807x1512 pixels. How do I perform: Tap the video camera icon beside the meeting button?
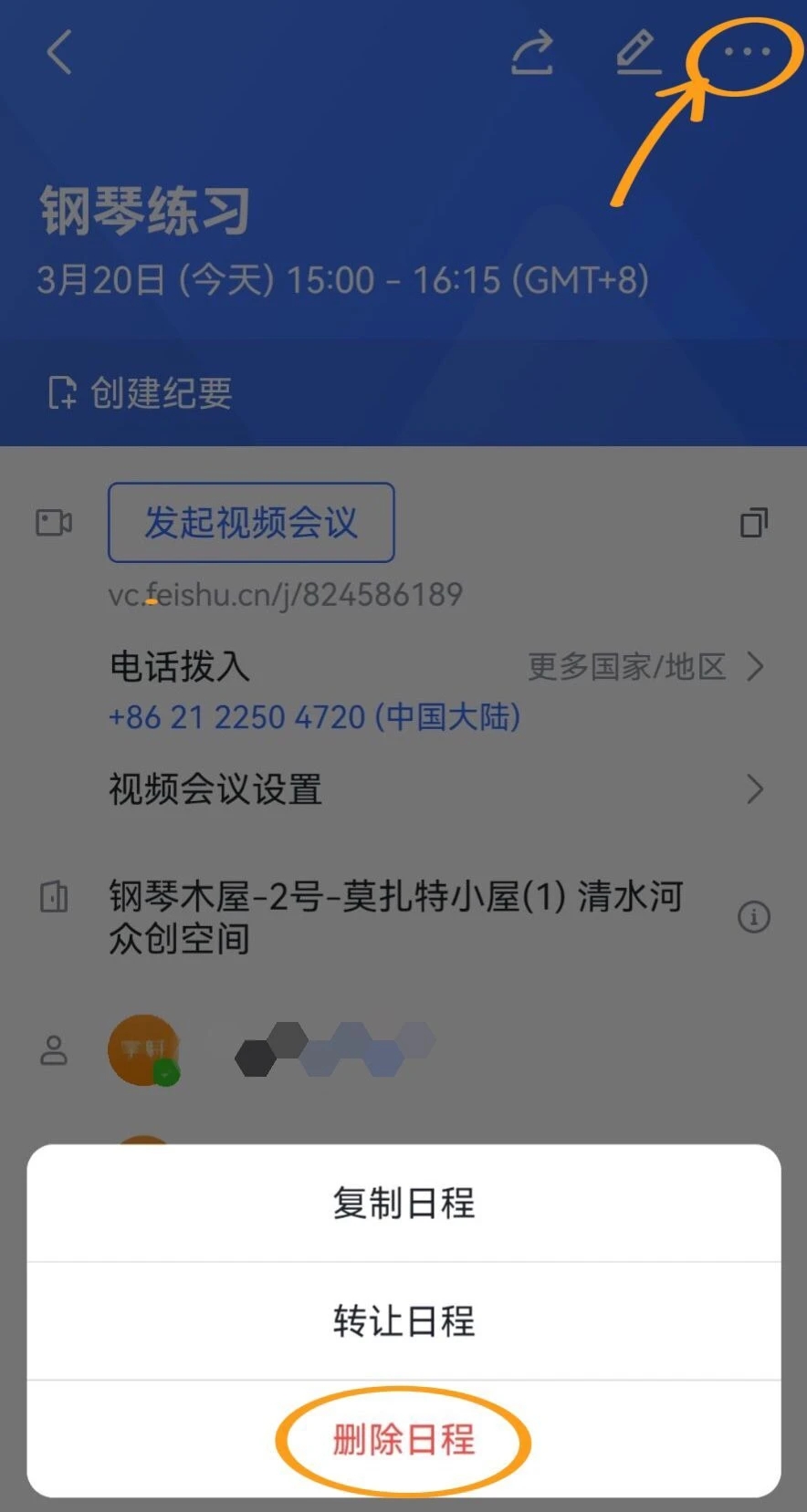coord(53,523)
